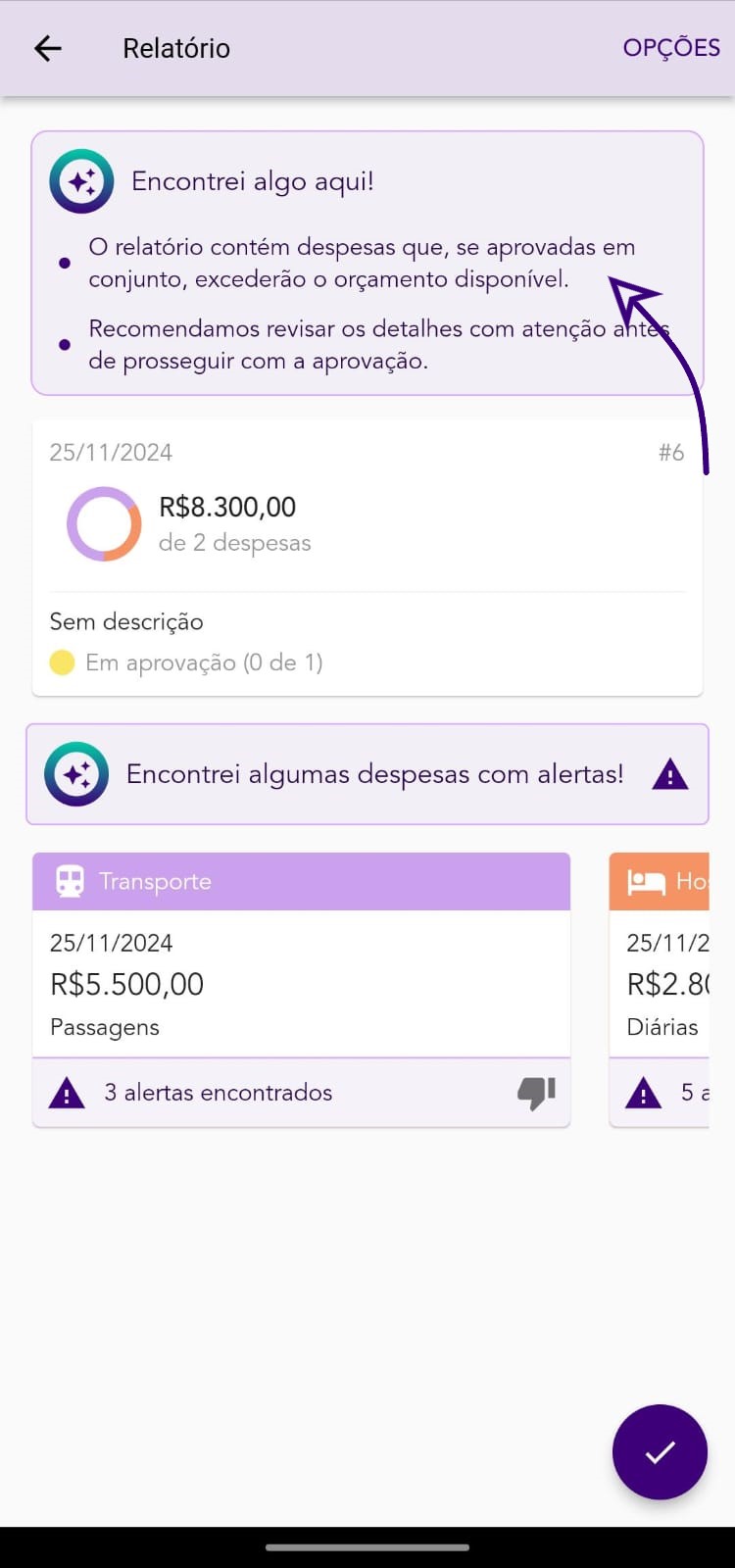
Task: Open the Transporte expense of R$5.500,00
Action: [301, 983]
